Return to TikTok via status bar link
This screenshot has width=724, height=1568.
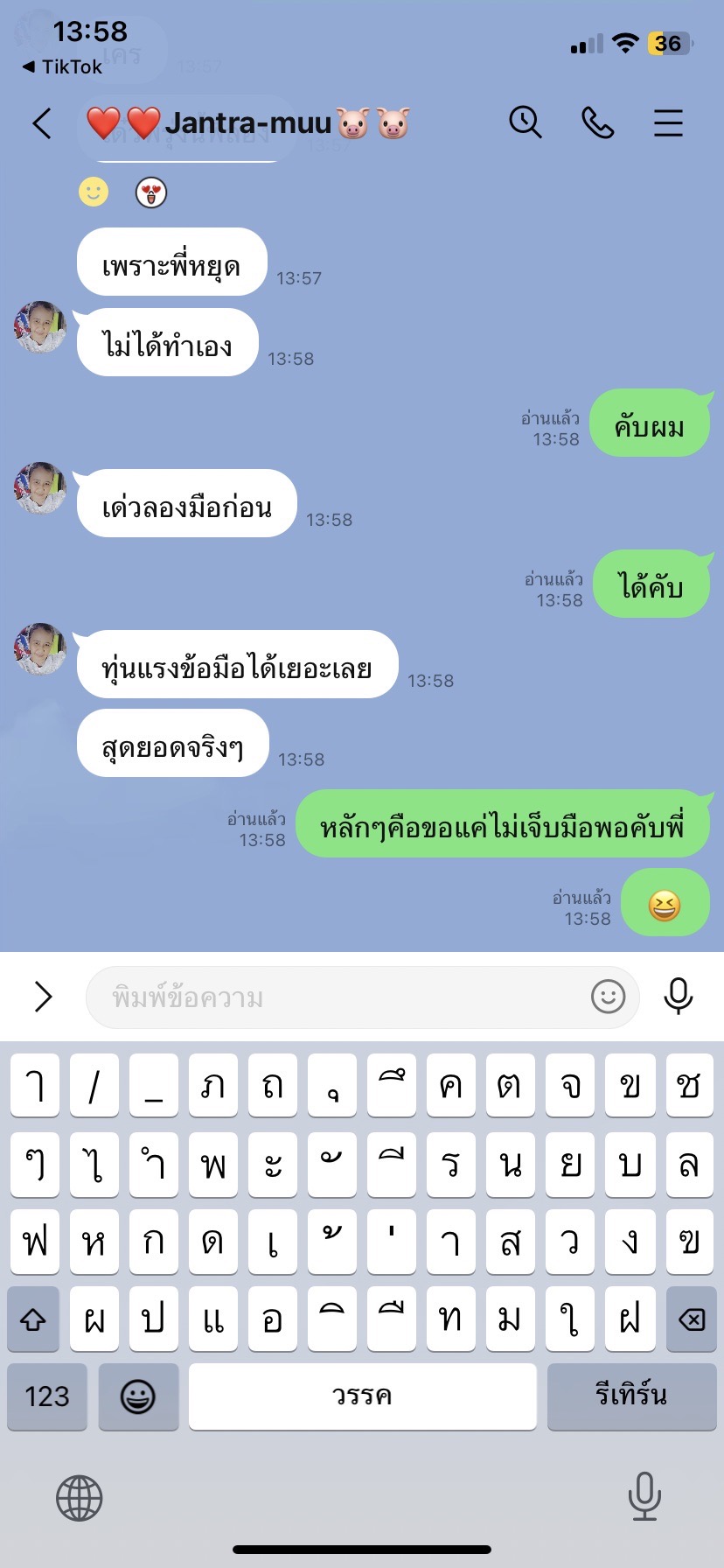coord(62,67)
